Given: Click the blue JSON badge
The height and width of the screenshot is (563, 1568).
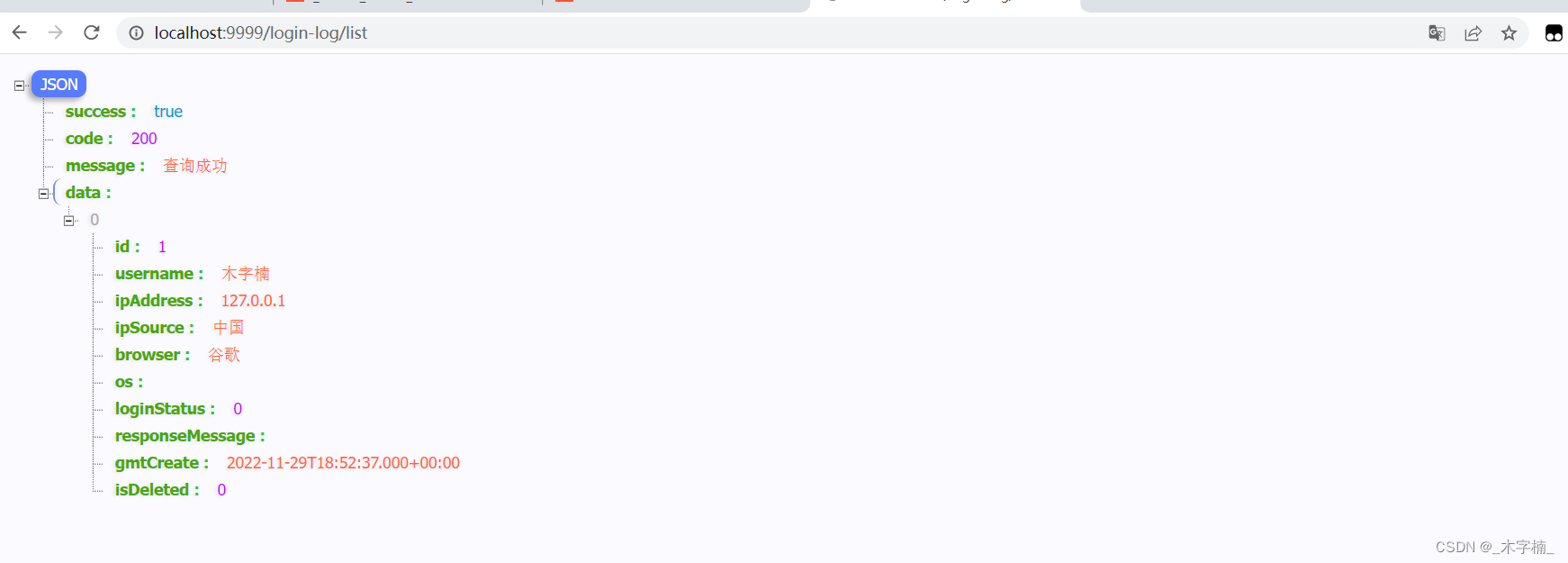Looking at the screenshot, I should point(59,85).
